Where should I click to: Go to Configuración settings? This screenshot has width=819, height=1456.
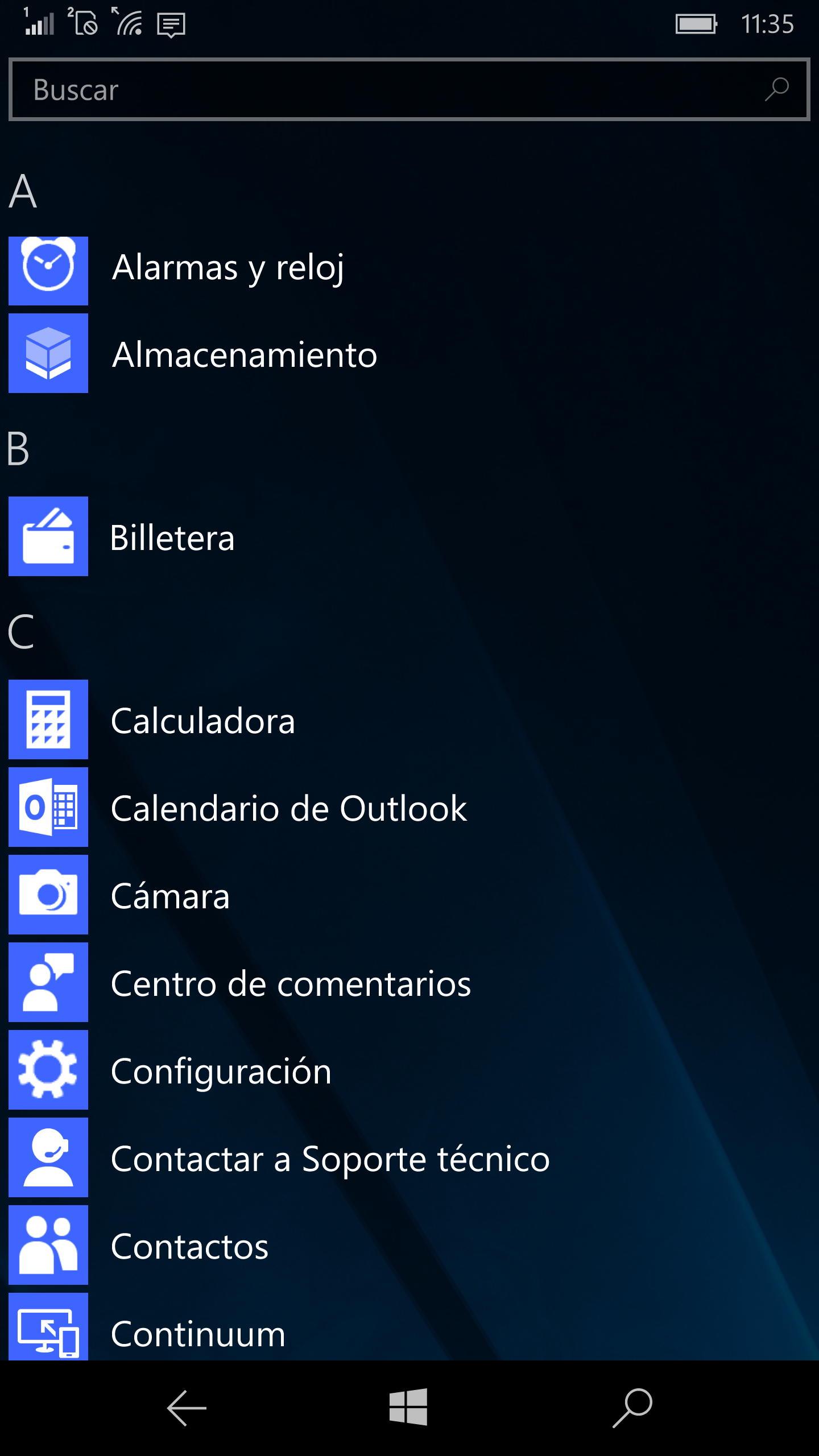point(221,1072)
